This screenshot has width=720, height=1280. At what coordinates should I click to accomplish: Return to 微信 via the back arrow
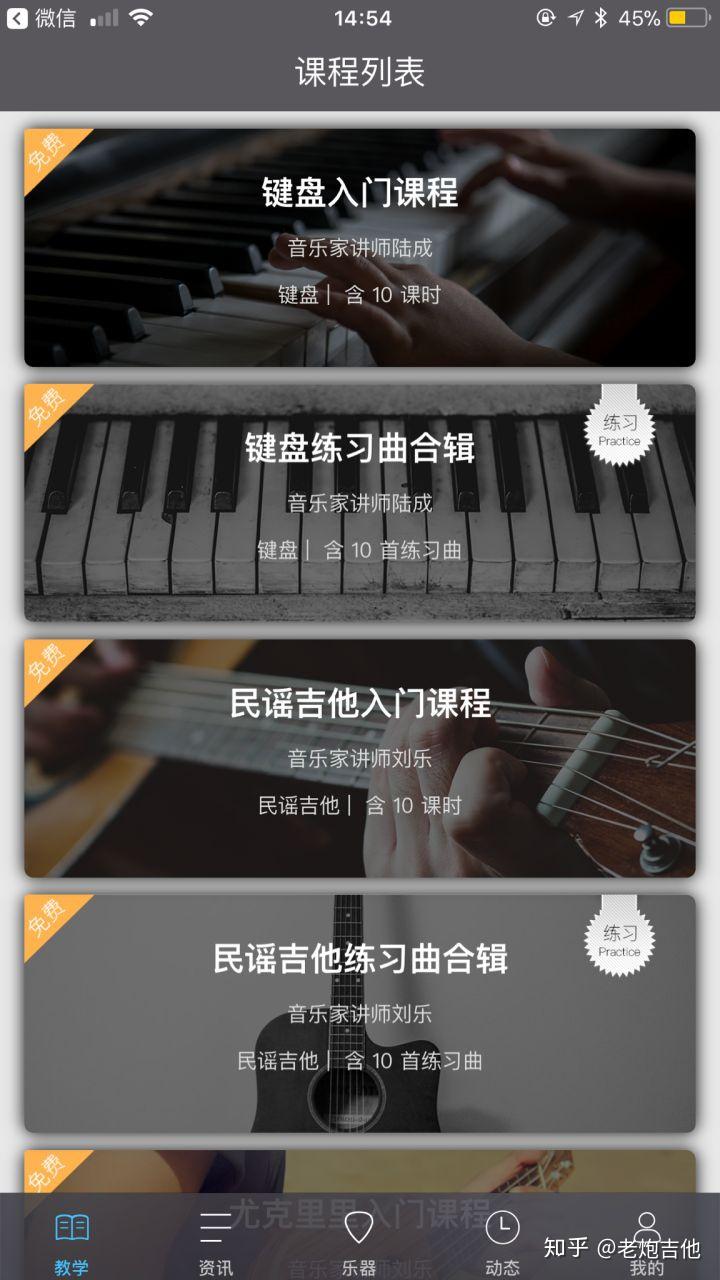(x=40, y=18)
